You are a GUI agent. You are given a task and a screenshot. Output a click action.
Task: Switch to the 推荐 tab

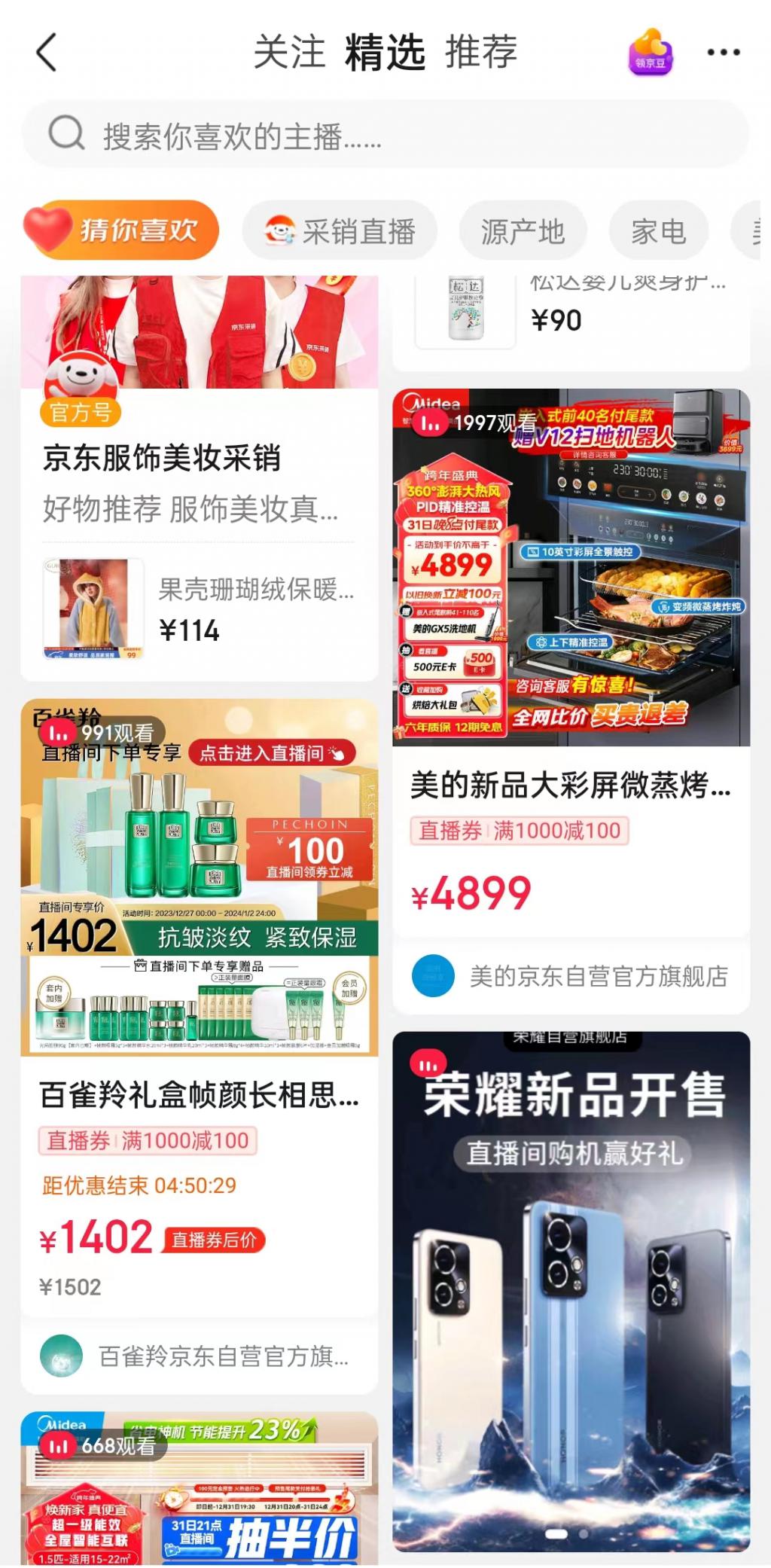[x=481, y=53]
